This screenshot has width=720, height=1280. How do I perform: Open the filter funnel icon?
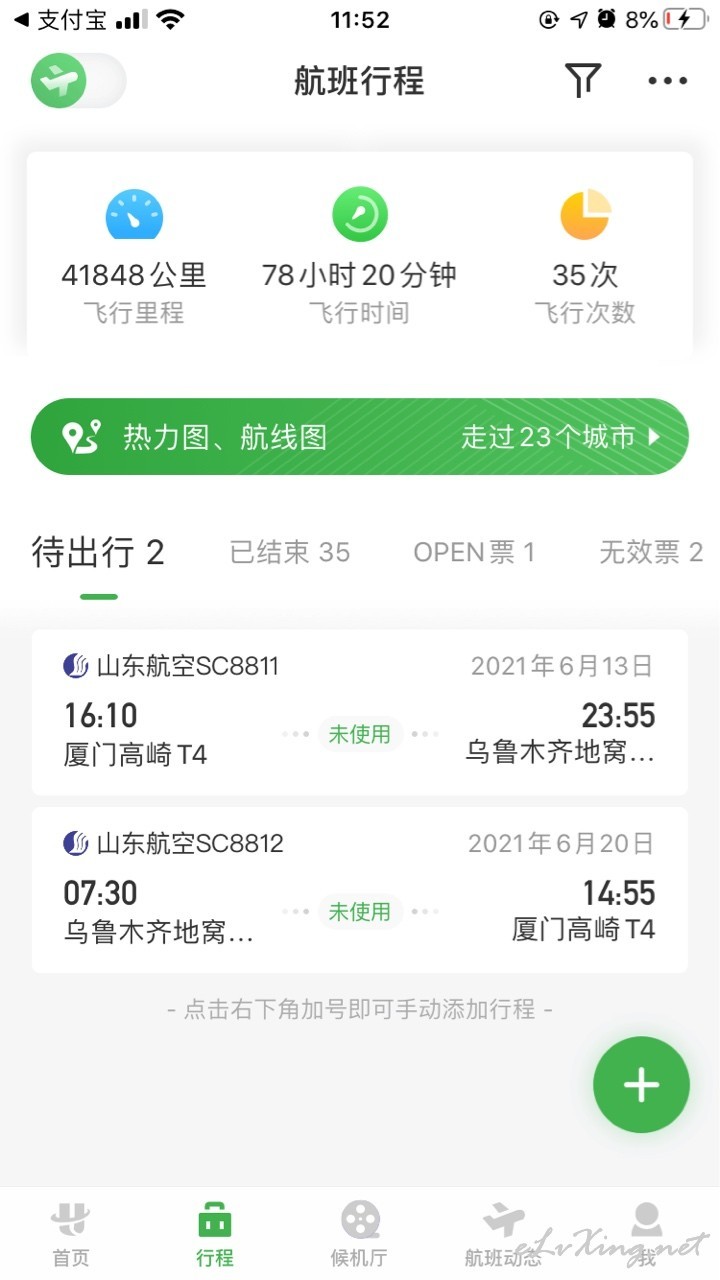582,81
